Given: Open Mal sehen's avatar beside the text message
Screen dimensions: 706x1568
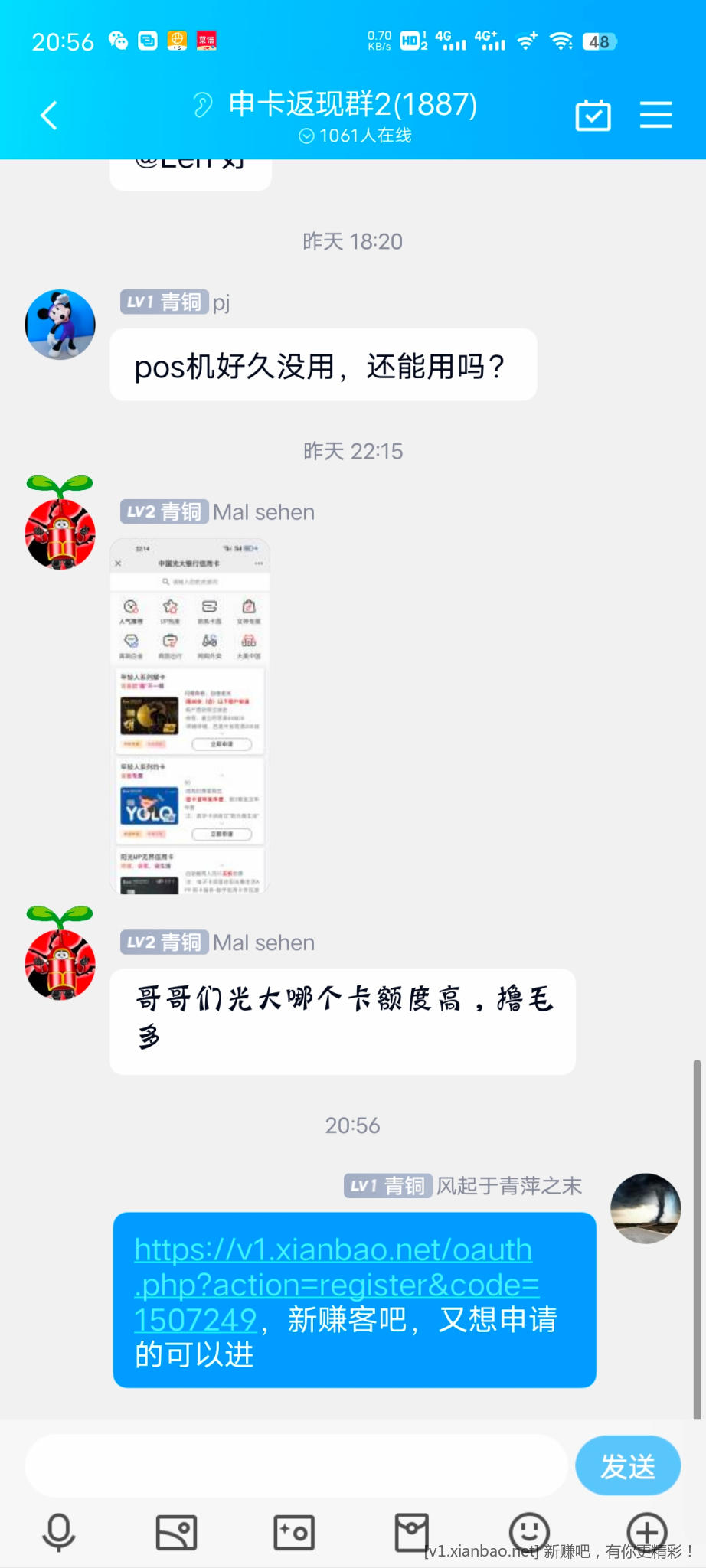Looking at the screenshot, I should click(60, 957).
